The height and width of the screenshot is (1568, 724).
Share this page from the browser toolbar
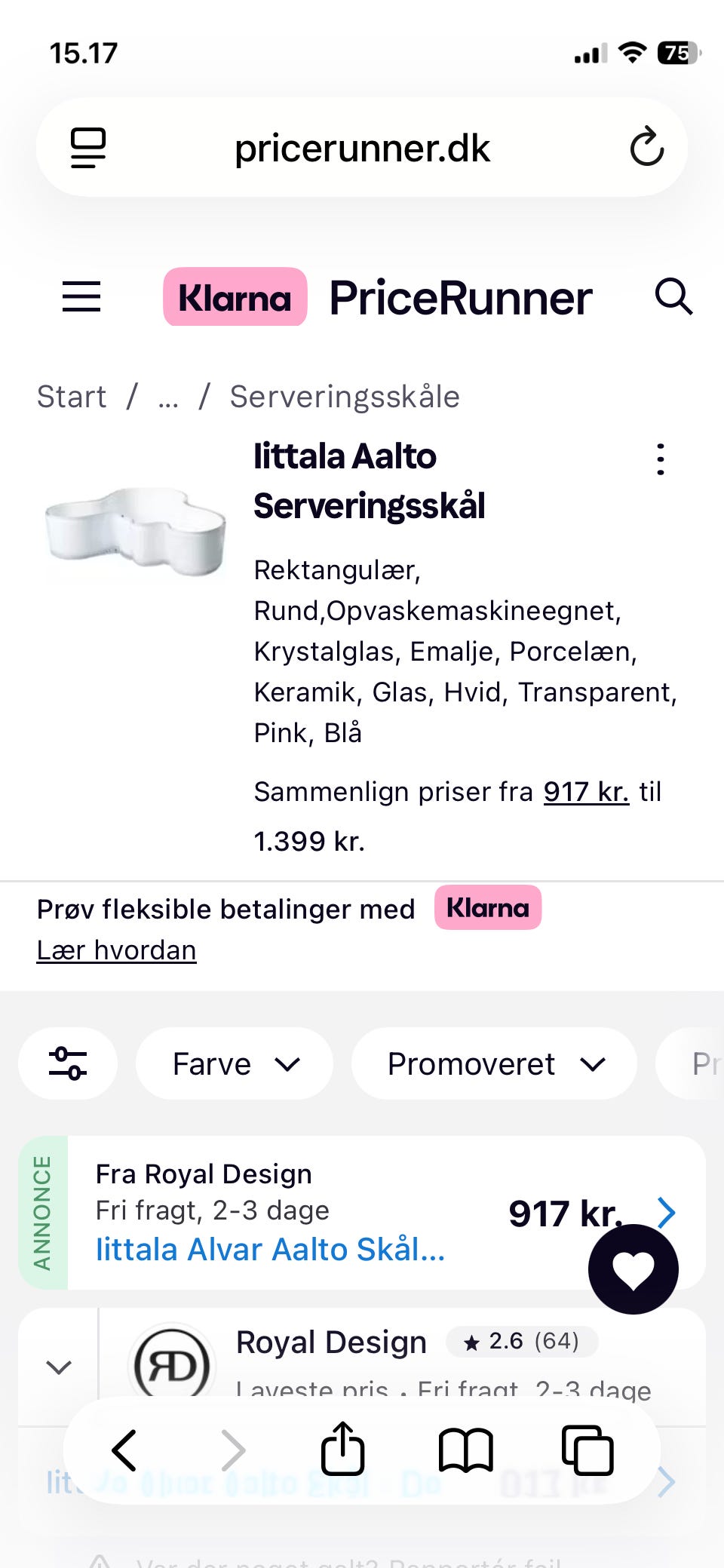(342, 1448)
